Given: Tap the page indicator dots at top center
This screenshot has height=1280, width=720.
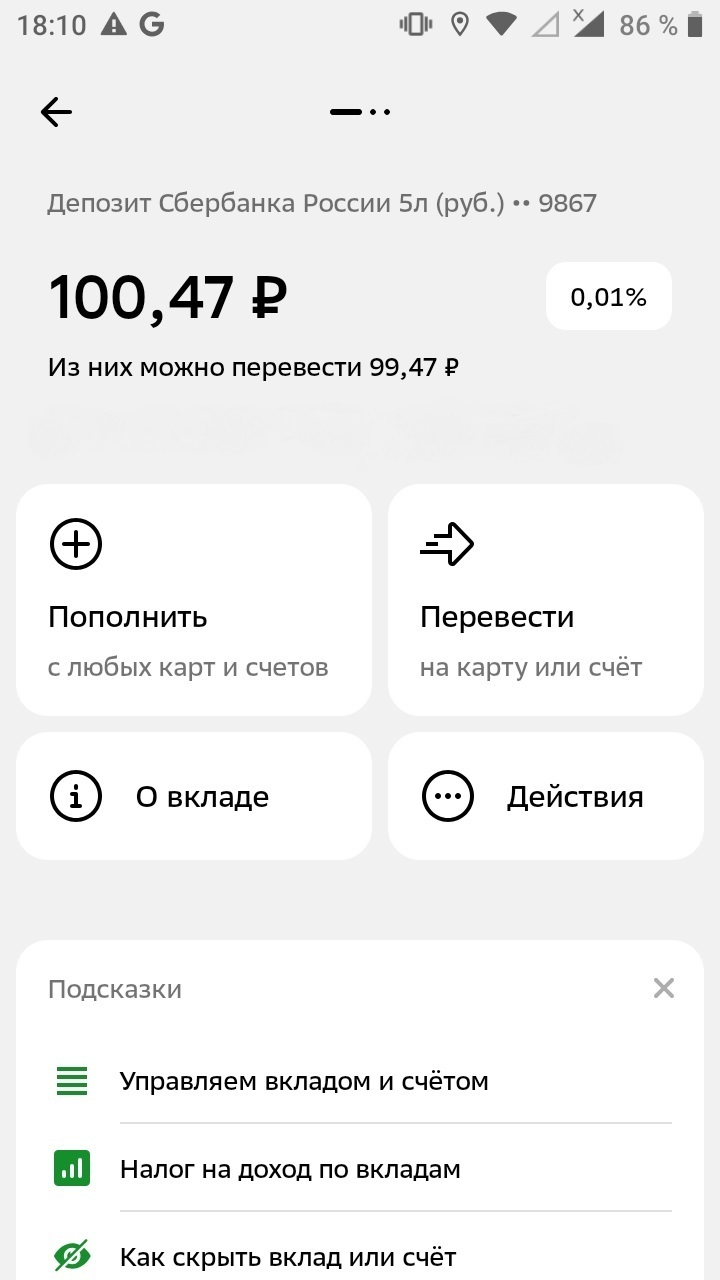Looking at the screenshot, I should pos(360,111).
